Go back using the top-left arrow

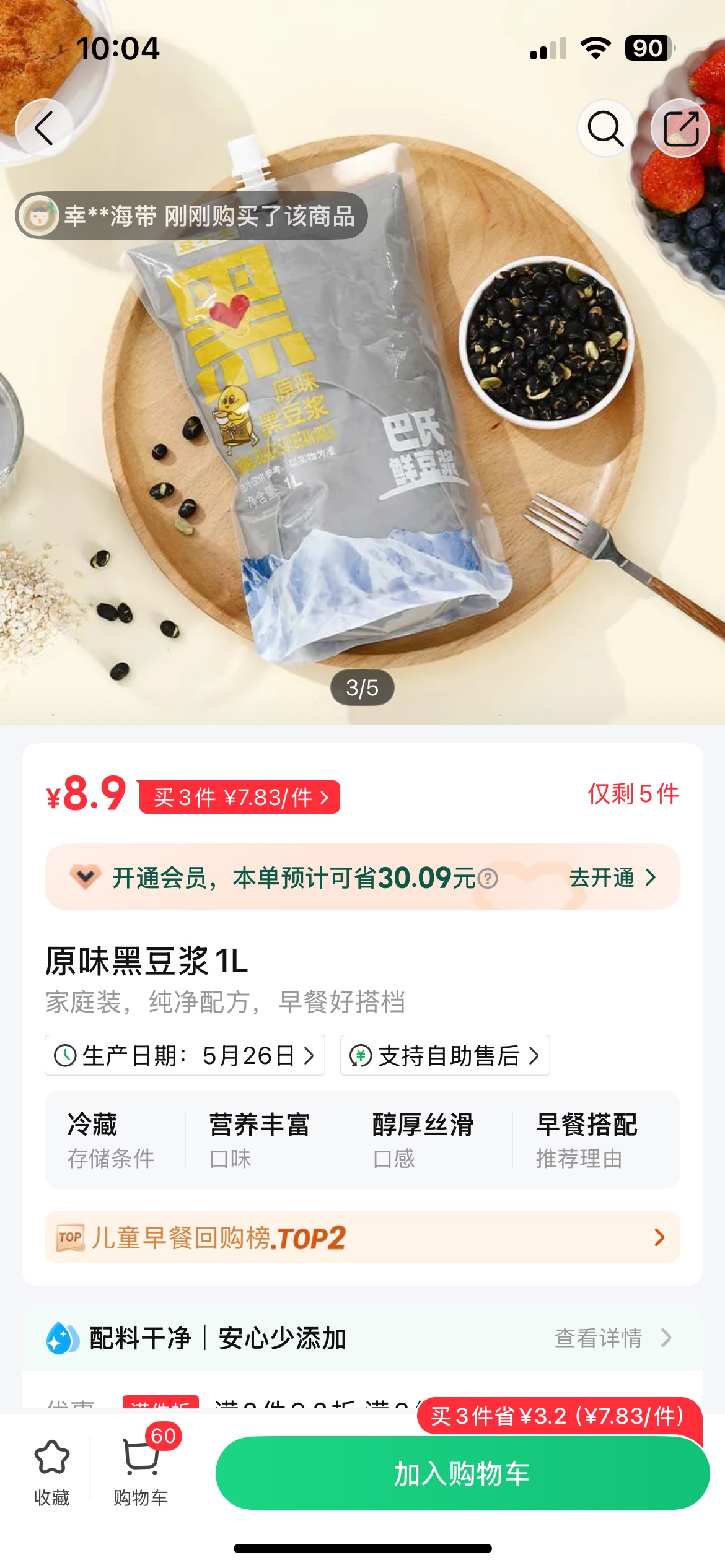44,128
